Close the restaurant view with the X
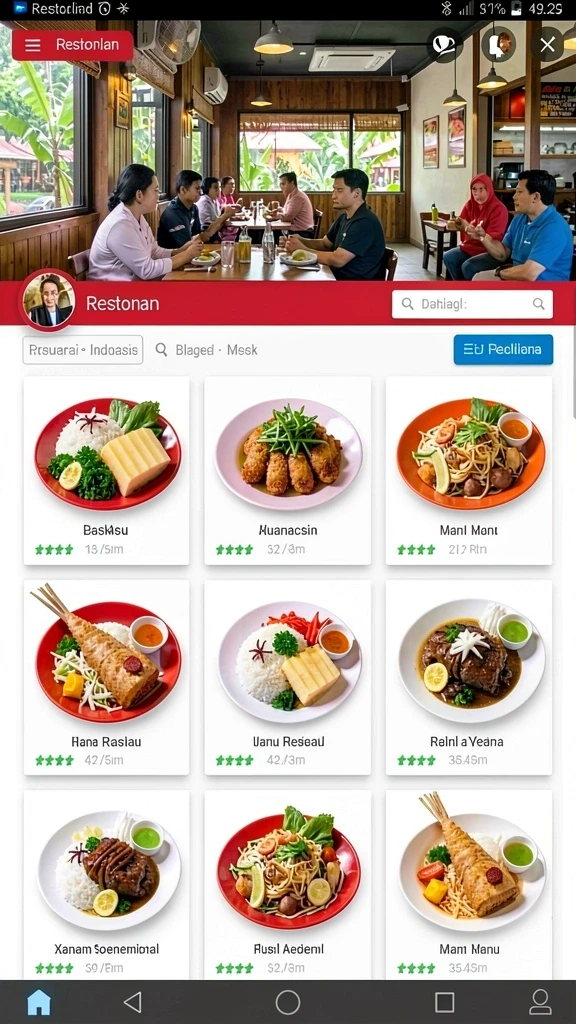 (547, 44)
